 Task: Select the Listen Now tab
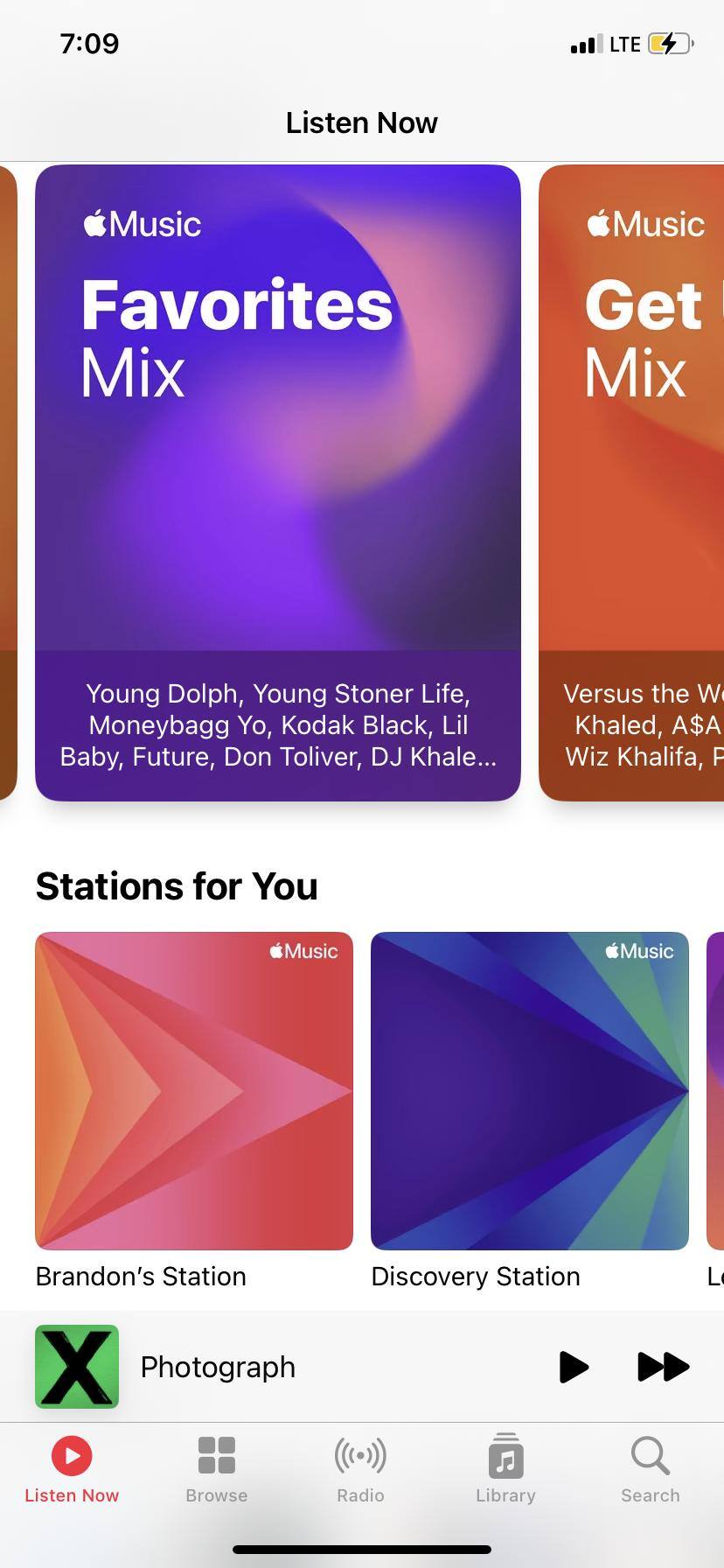click(x=72, y=1470)
